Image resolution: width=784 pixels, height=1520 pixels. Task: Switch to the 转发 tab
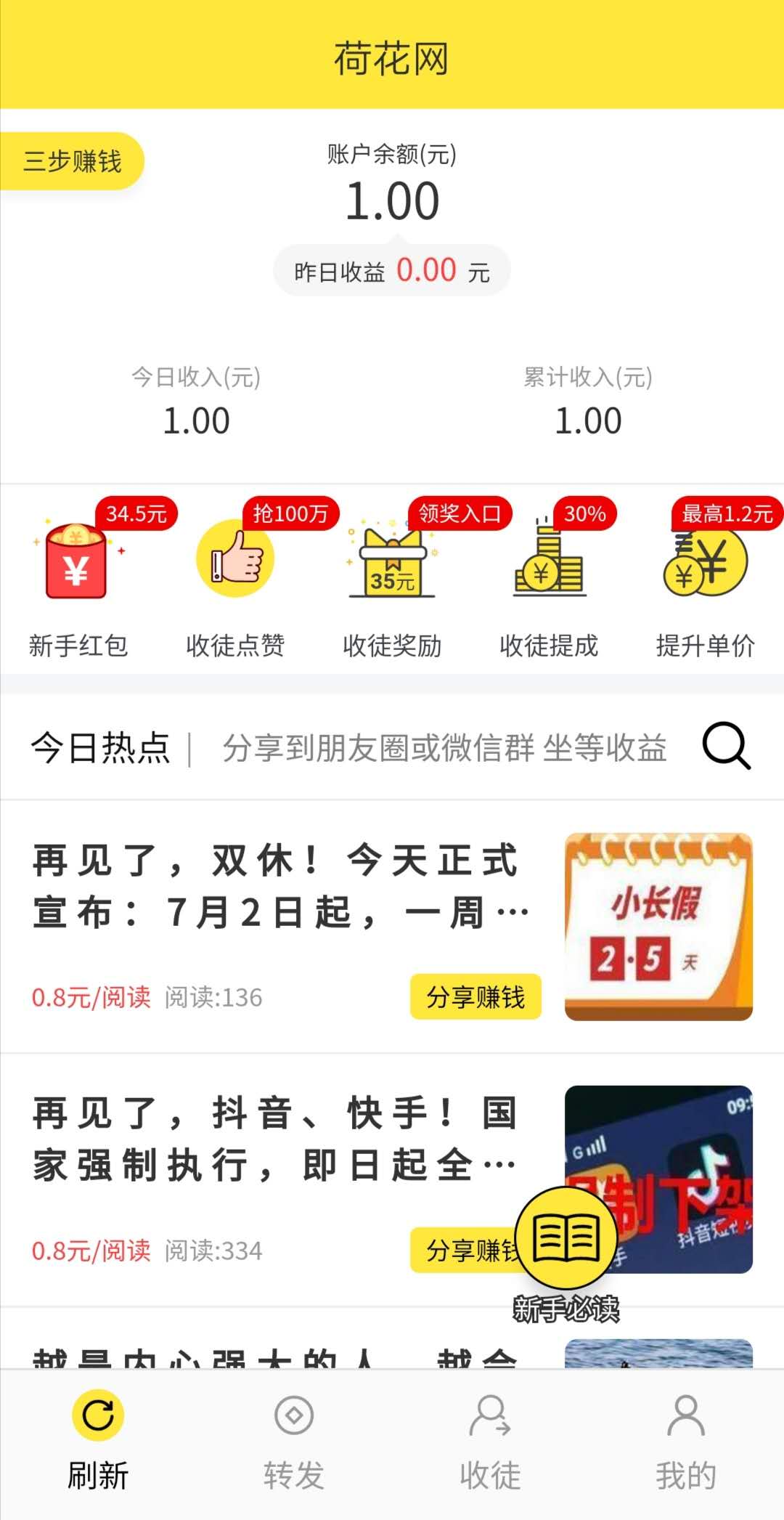coord(294,1442)
